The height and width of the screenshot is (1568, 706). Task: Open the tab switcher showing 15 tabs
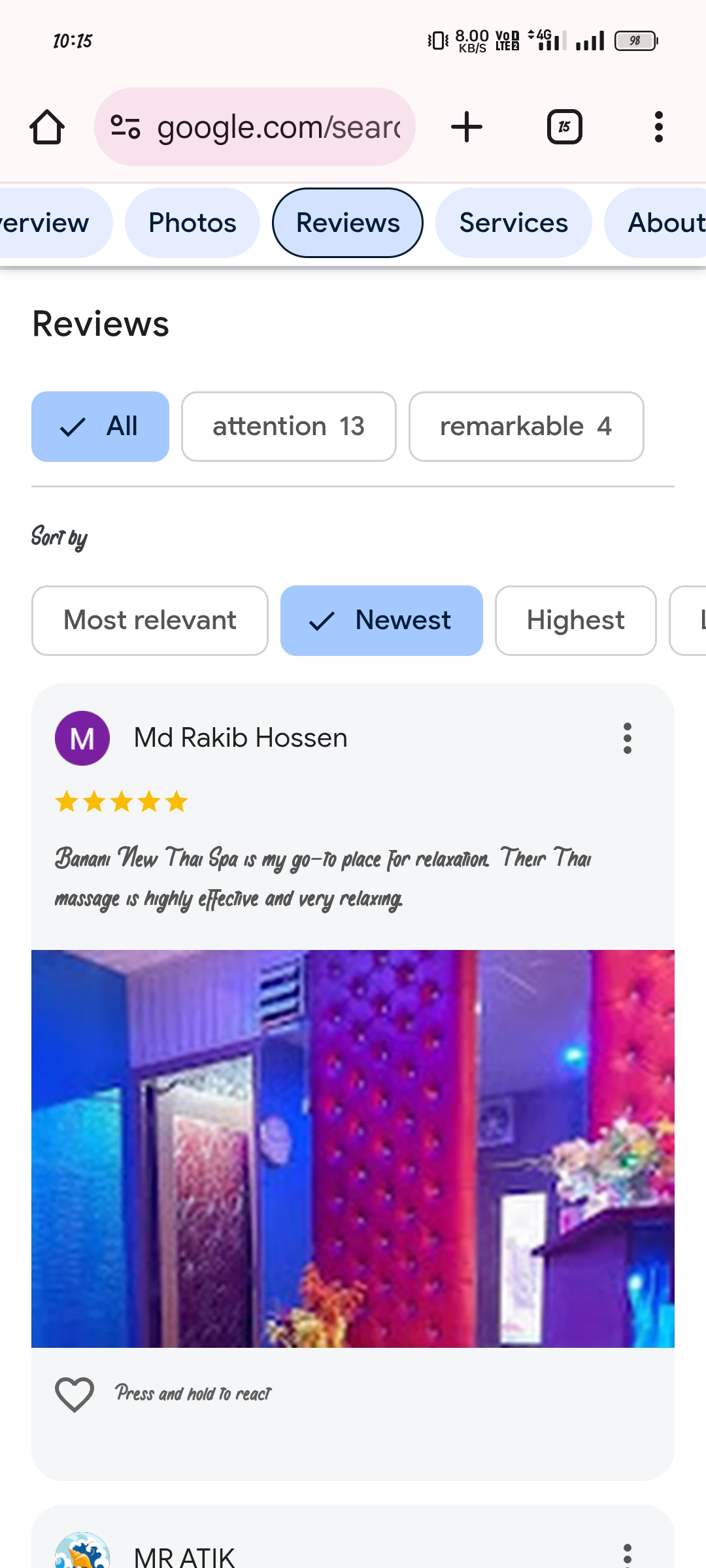[x=564, y=127]
